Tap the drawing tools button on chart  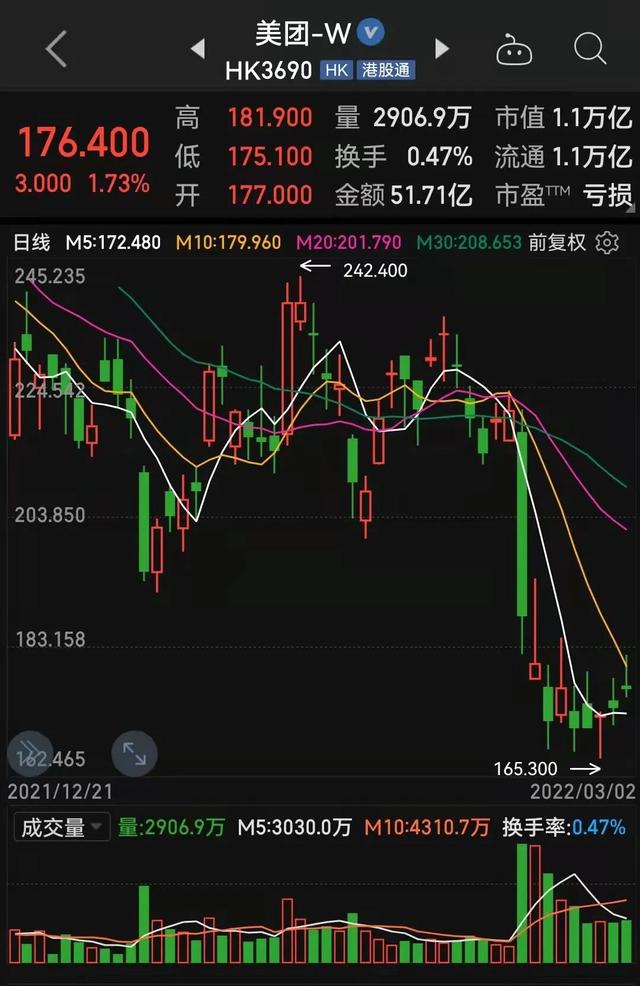coord(30,754)
